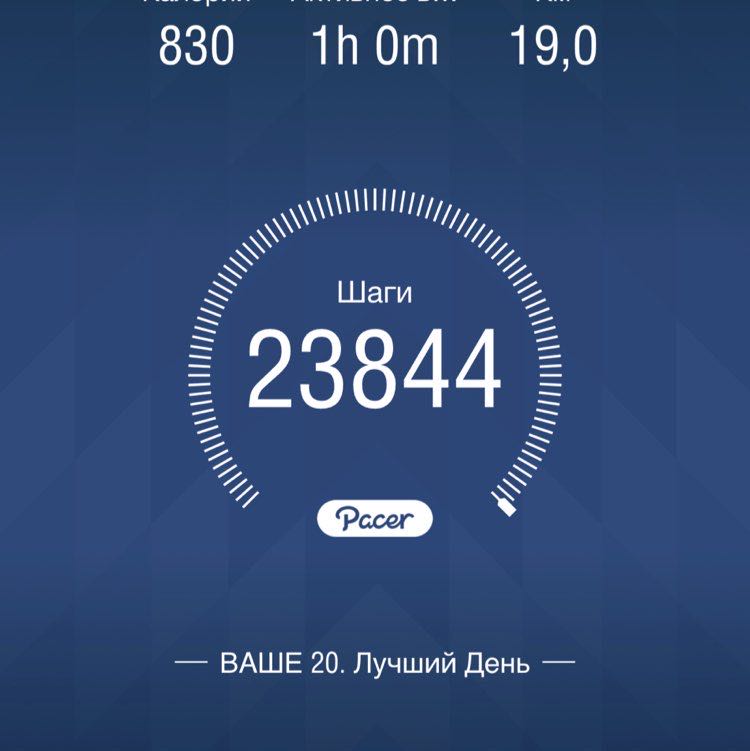Tap the Pacer logo badge
The width and height of the screenshot is (750, 751).
(x=375, y=518)
